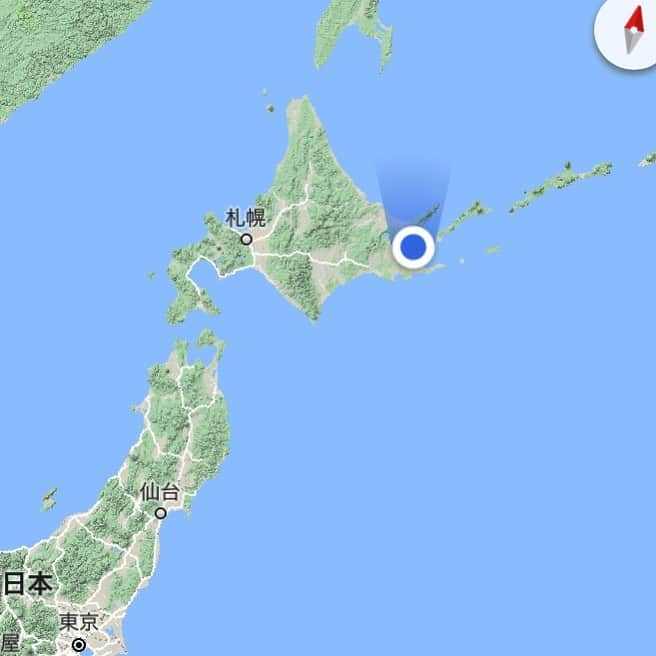656x656 pixels.
Task: Tap the compass to reset map north
Action: (x=630, y=30)
